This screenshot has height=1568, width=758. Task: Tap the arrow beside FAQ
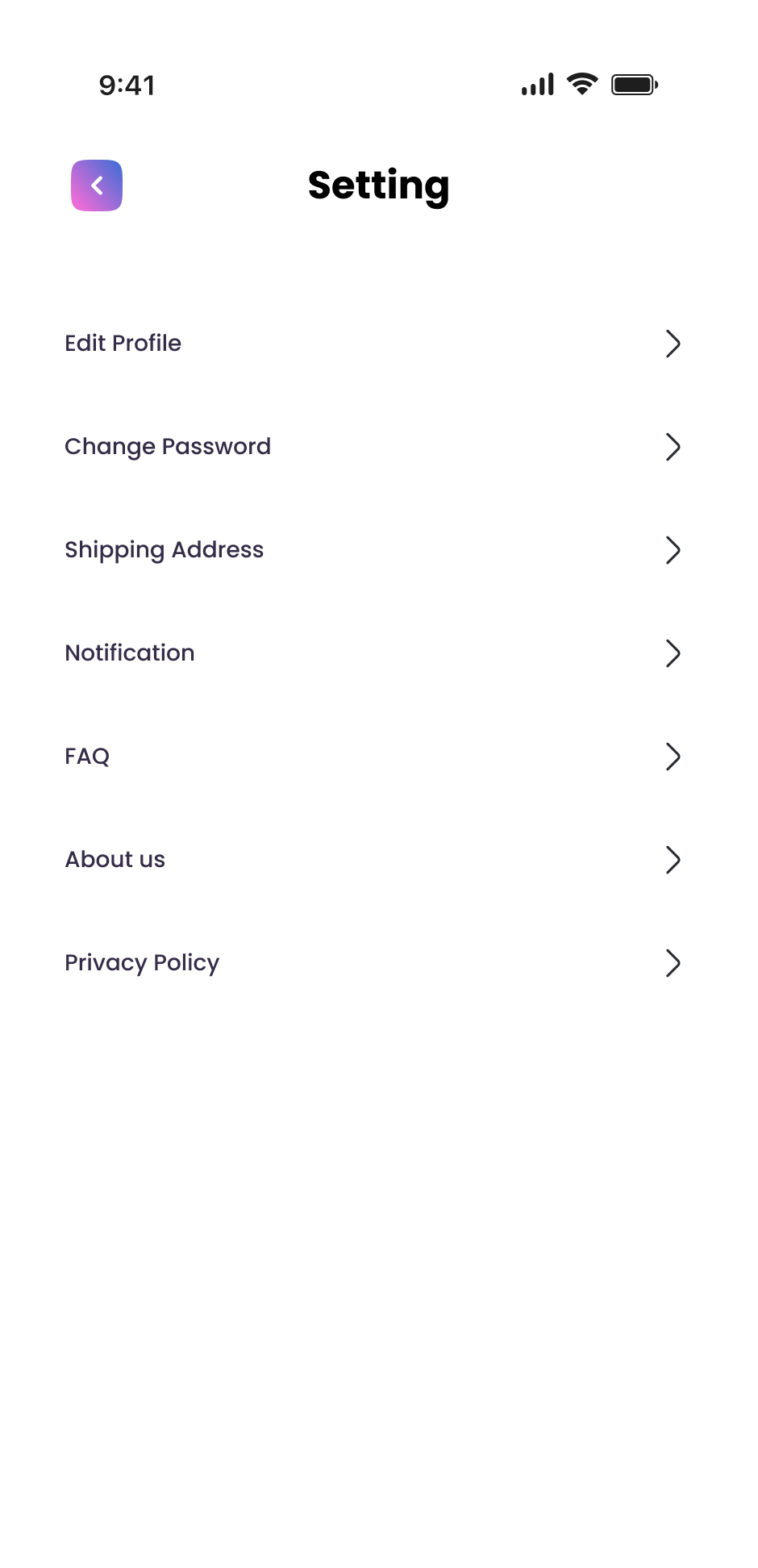[x=673, y=757]
